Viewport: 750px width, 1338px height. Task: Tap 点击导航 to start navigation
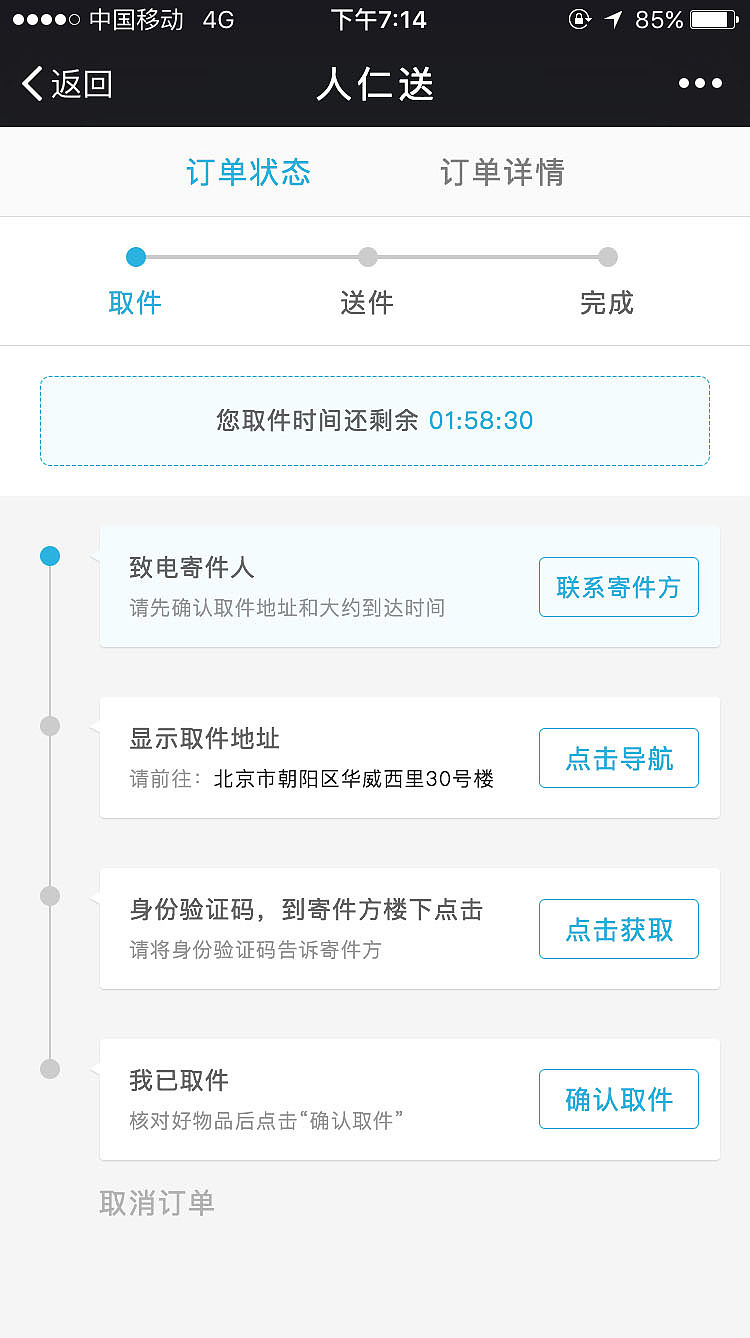[x=618, y=757]
